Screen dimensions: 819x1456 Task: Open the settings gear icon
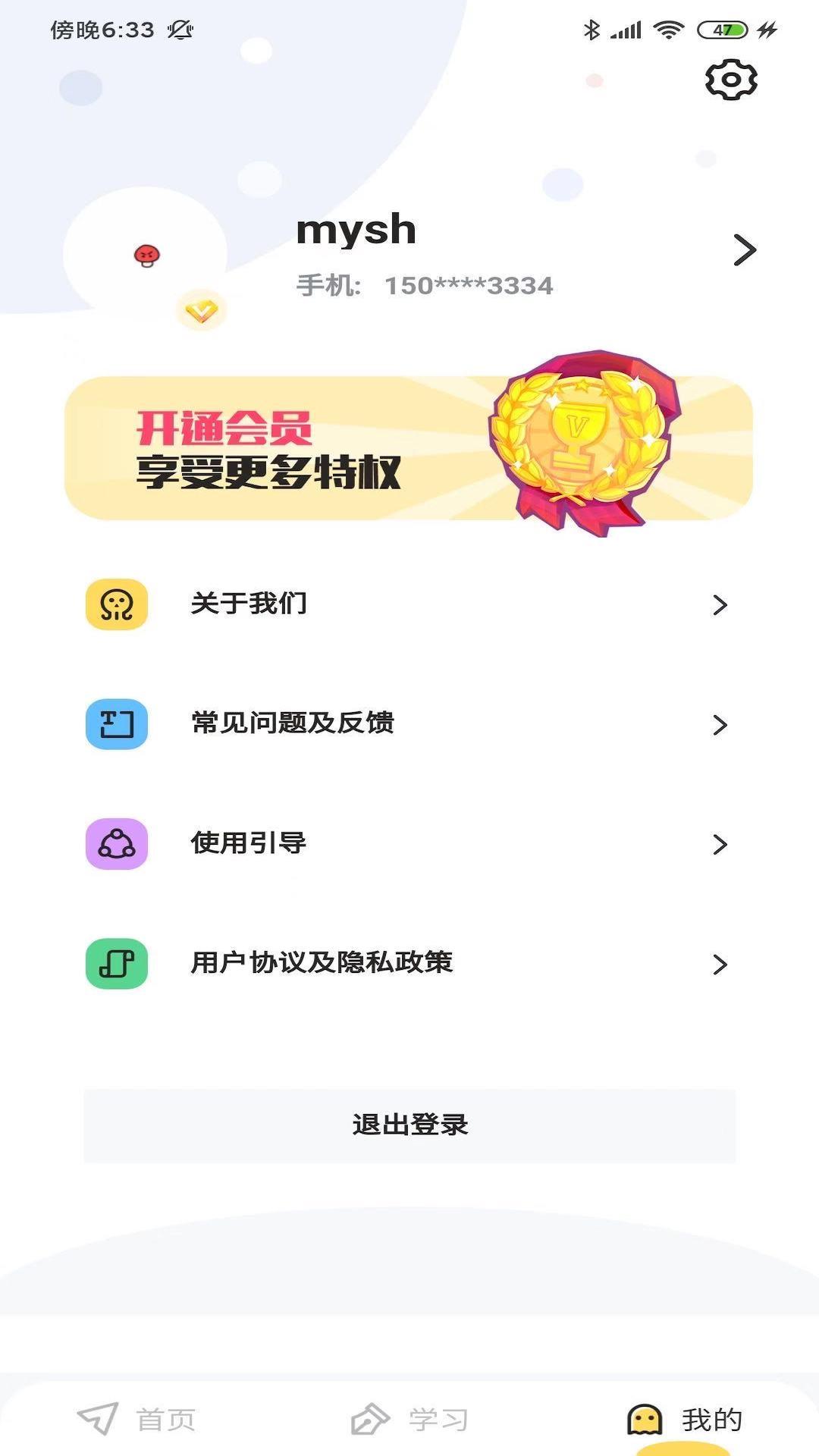click(x=732, y=78)
